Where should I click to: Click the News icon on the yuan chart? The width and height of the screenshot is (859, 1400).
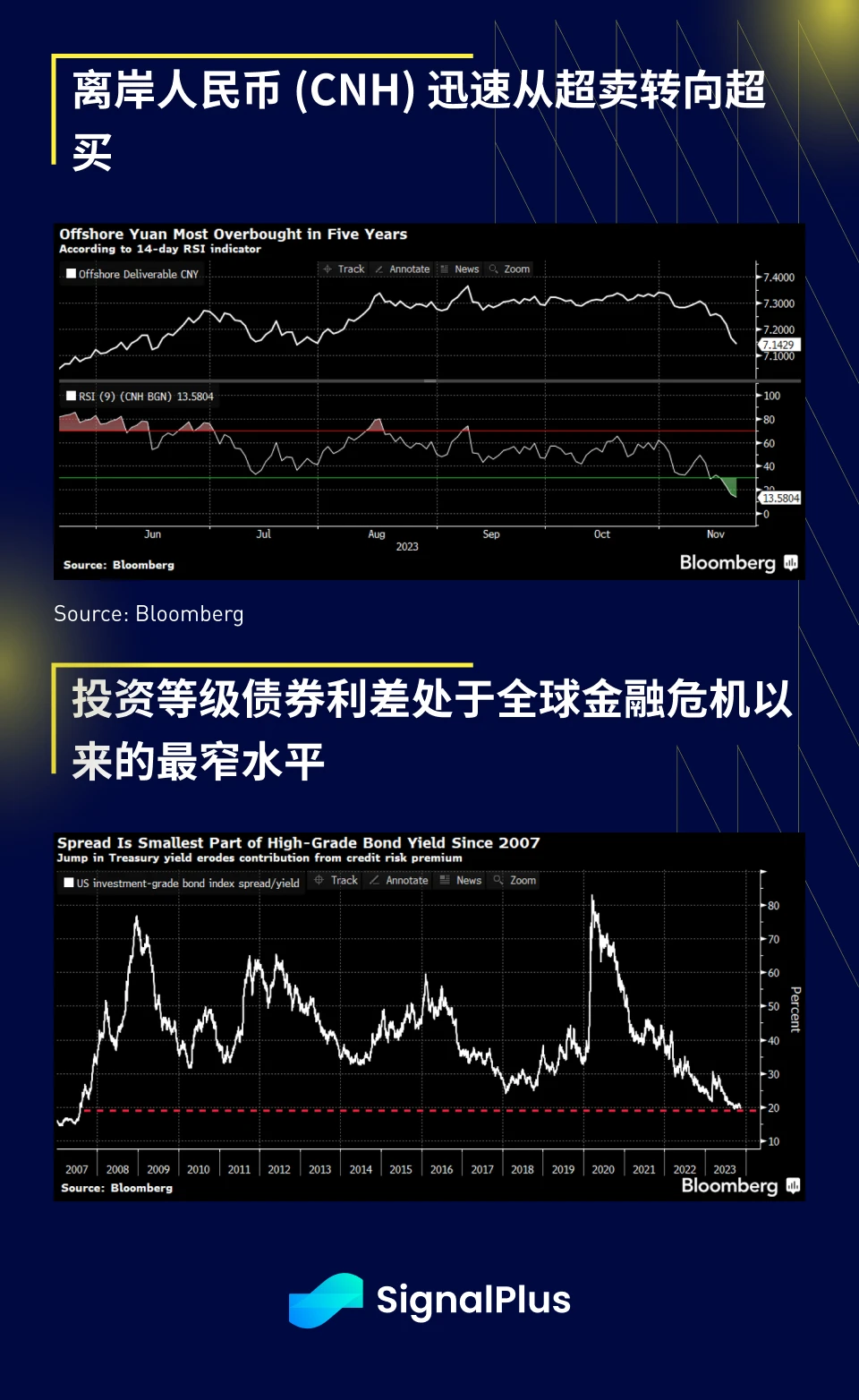[x=462, y=269]
